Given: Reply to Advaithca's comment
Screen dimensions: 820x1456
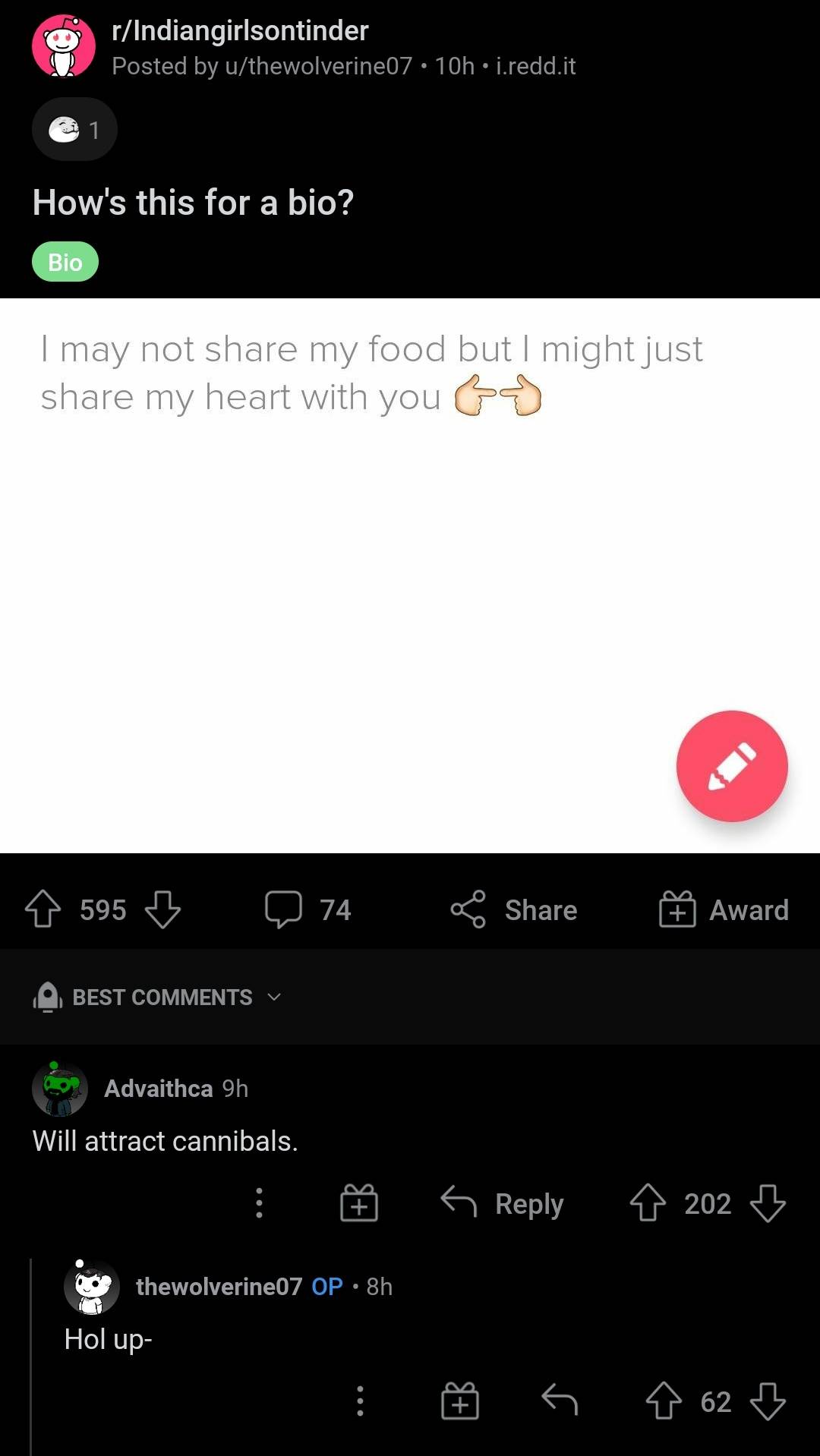Looking at the screenshot, I should [x=503, y=1204].
